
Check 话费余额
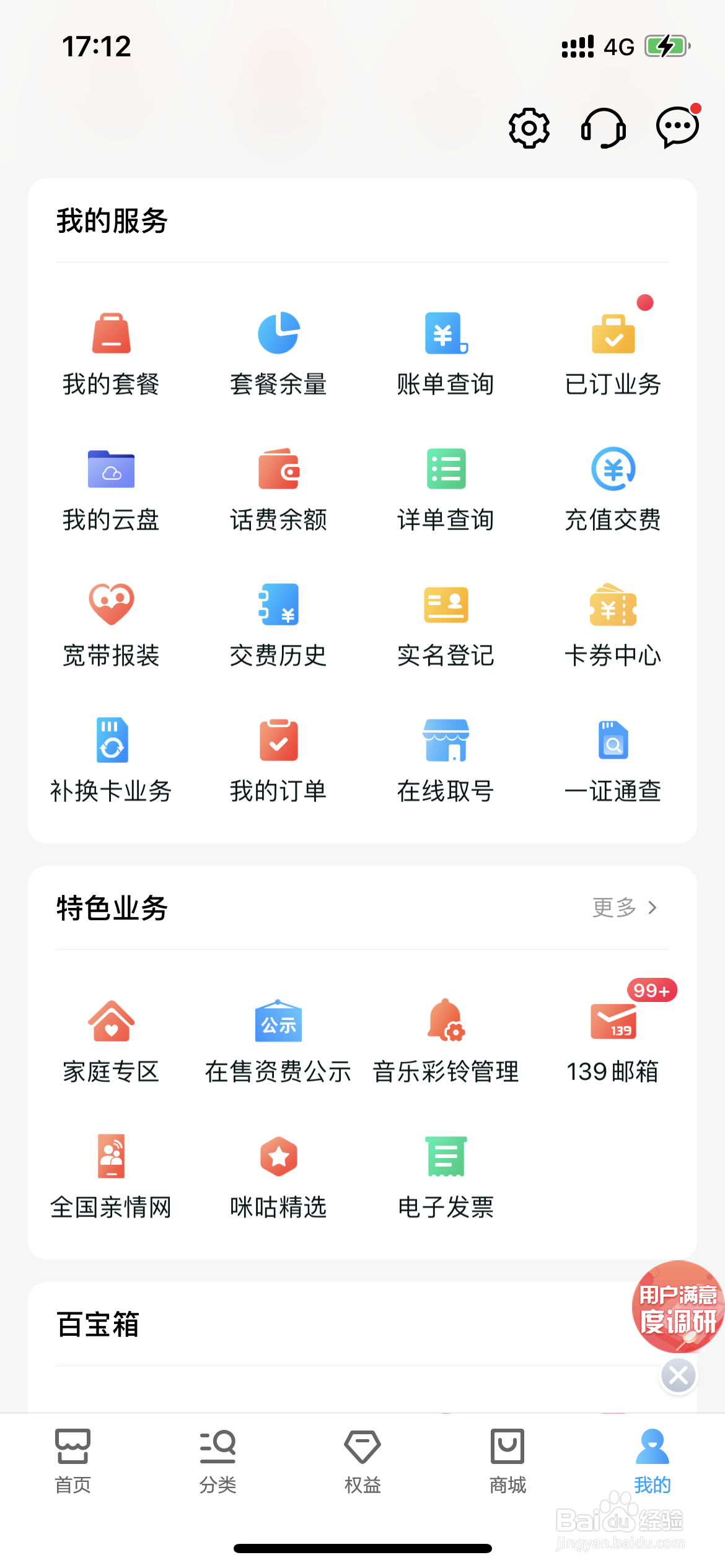(279, 490)
